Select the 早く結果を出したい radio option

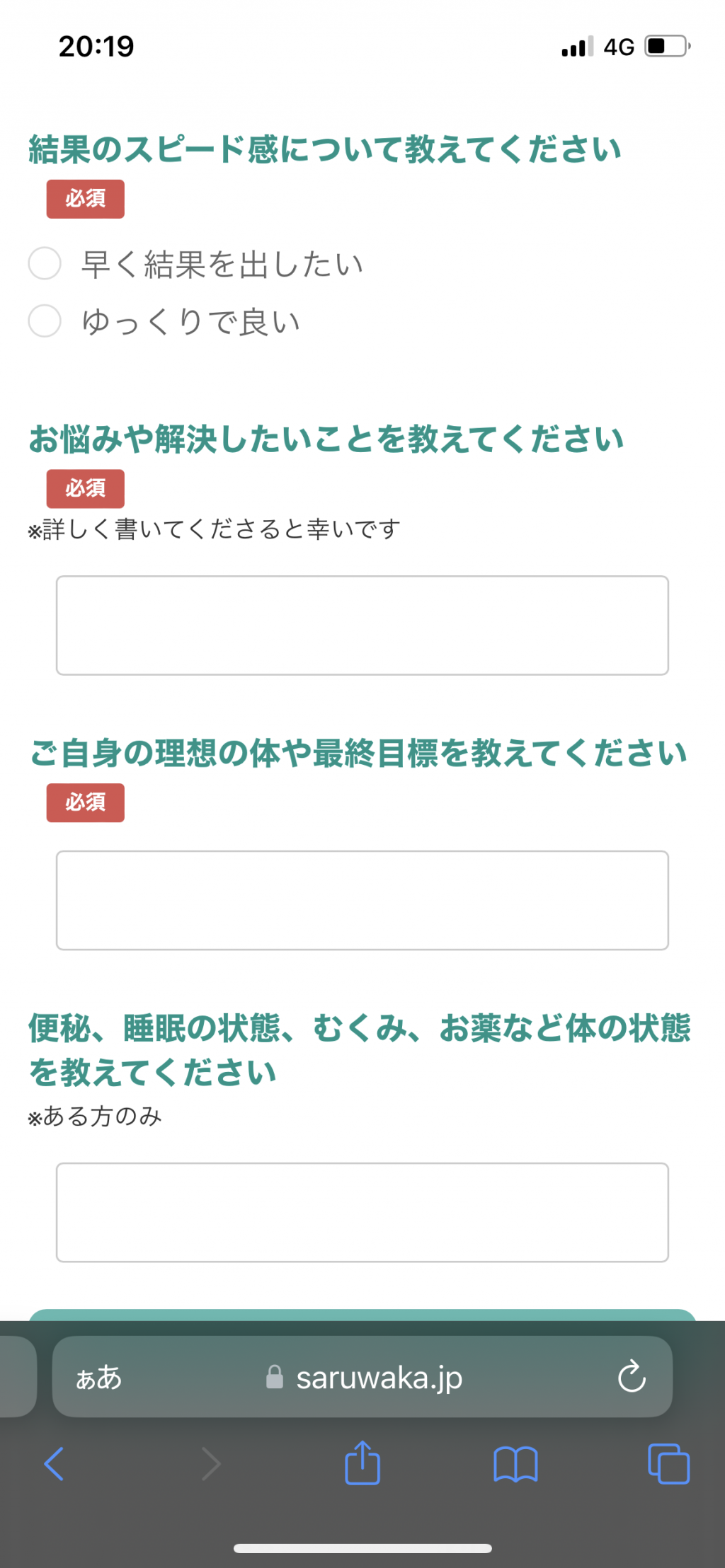[x=45, y=263]
